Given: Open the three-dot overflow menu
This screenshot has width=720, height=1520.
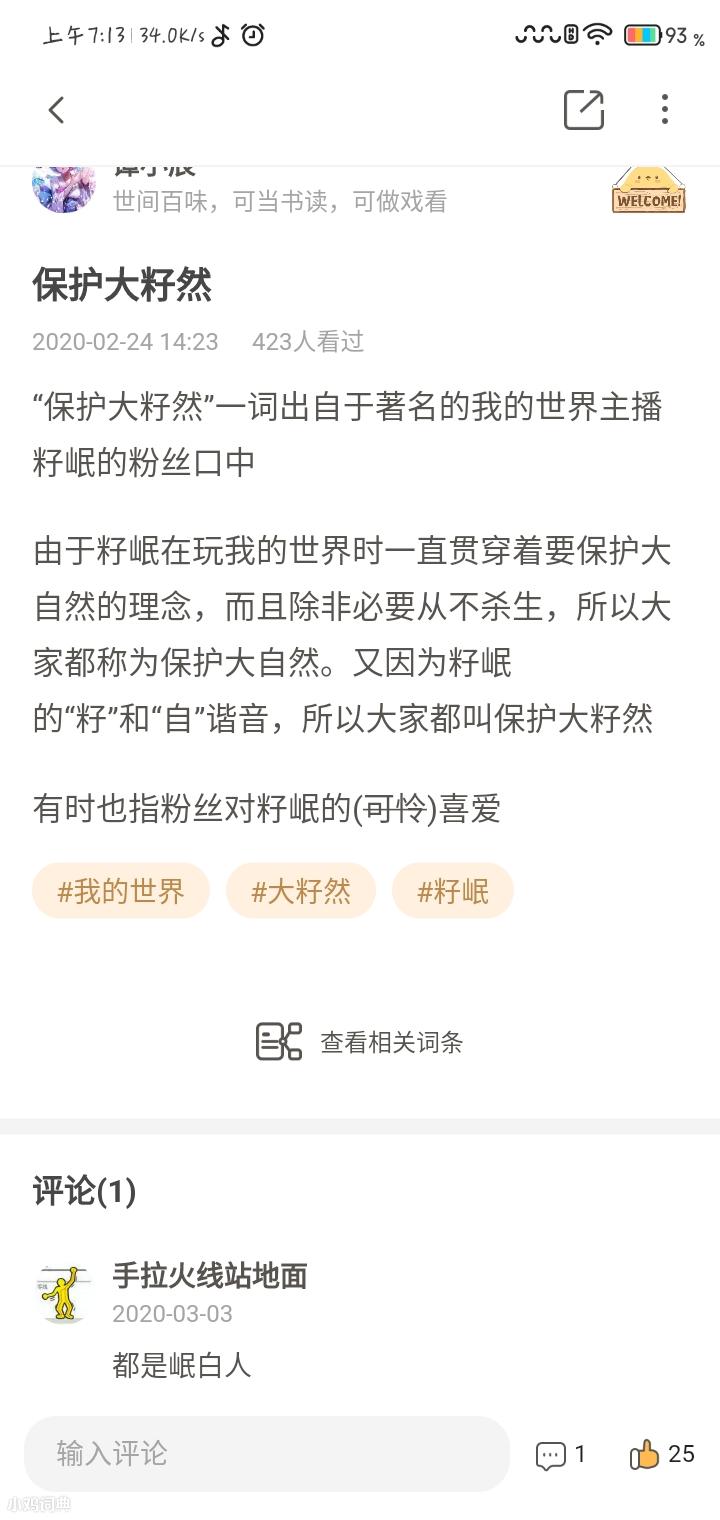Looking at the screenshot, I should (664, 110).
